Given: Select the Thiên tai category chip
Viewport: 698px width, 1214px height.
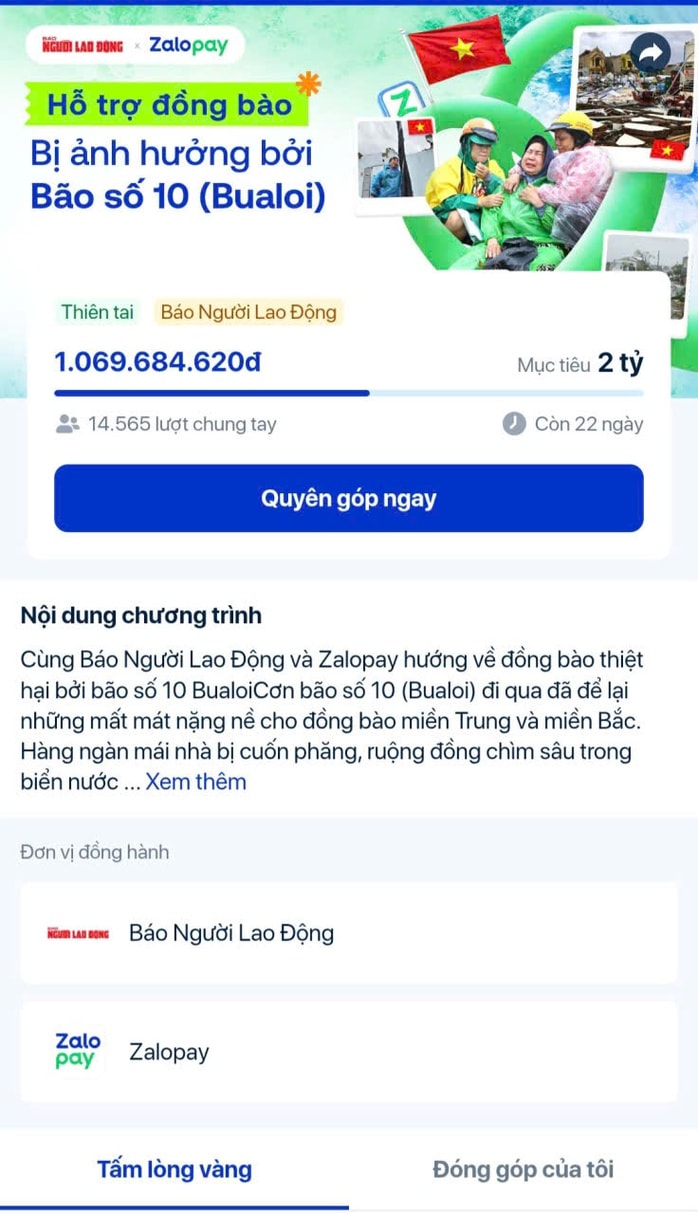Looking at the screenshot, I should click(97, 312).
